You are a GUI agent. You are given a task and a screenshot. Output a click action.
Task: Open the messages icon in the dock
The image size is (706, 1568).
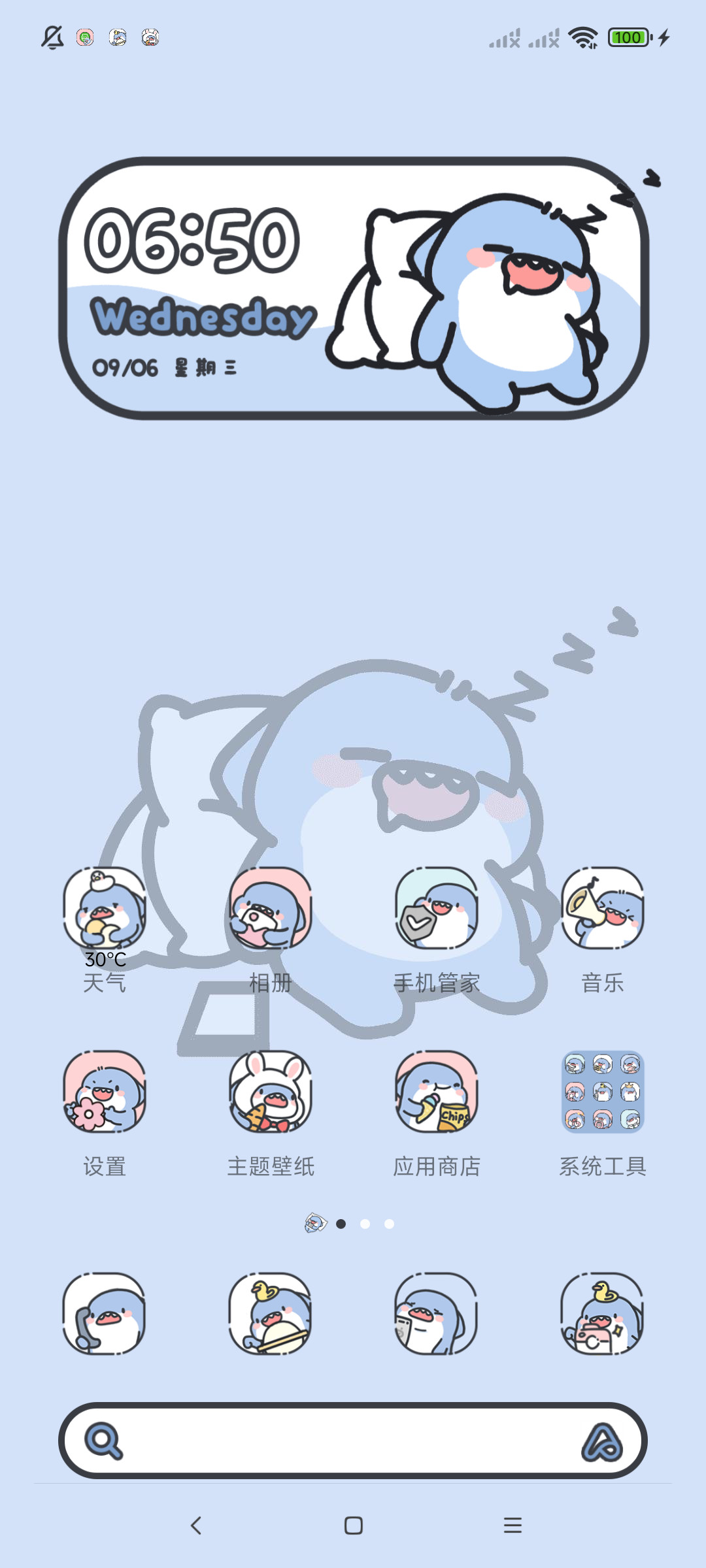tap(437, 1313)
